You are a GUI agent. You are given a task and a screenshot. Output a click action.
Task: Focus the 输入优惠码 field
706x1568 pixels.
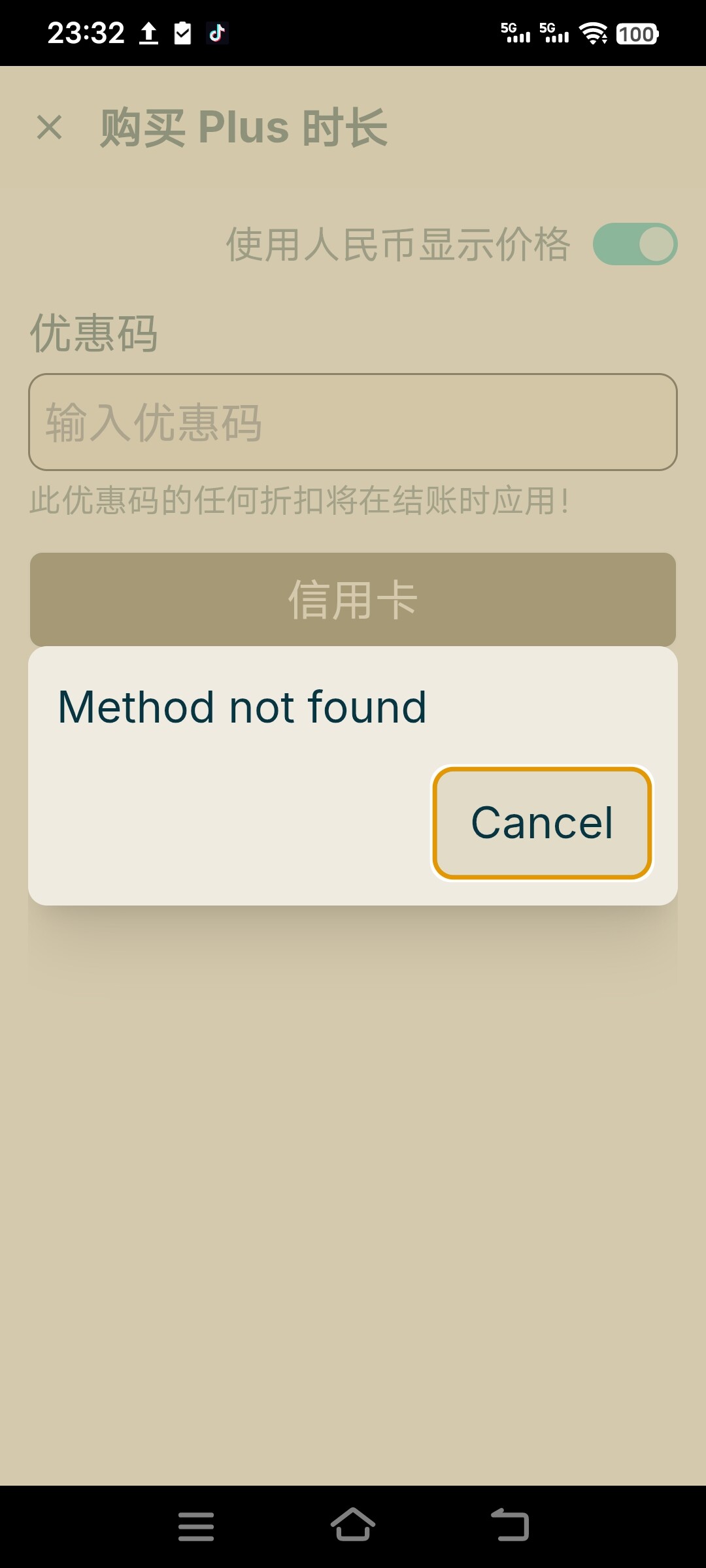pyautogui.click(x=353, y=422)
